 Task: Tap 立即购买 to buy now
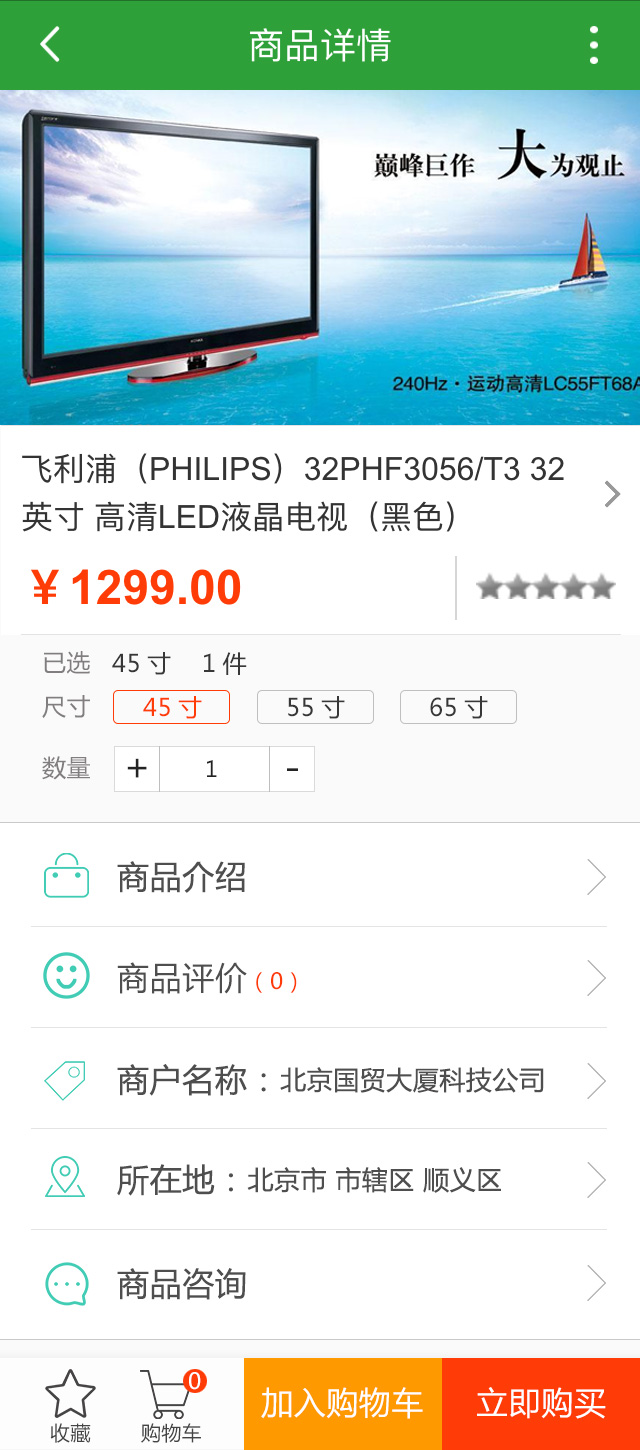541,1404
